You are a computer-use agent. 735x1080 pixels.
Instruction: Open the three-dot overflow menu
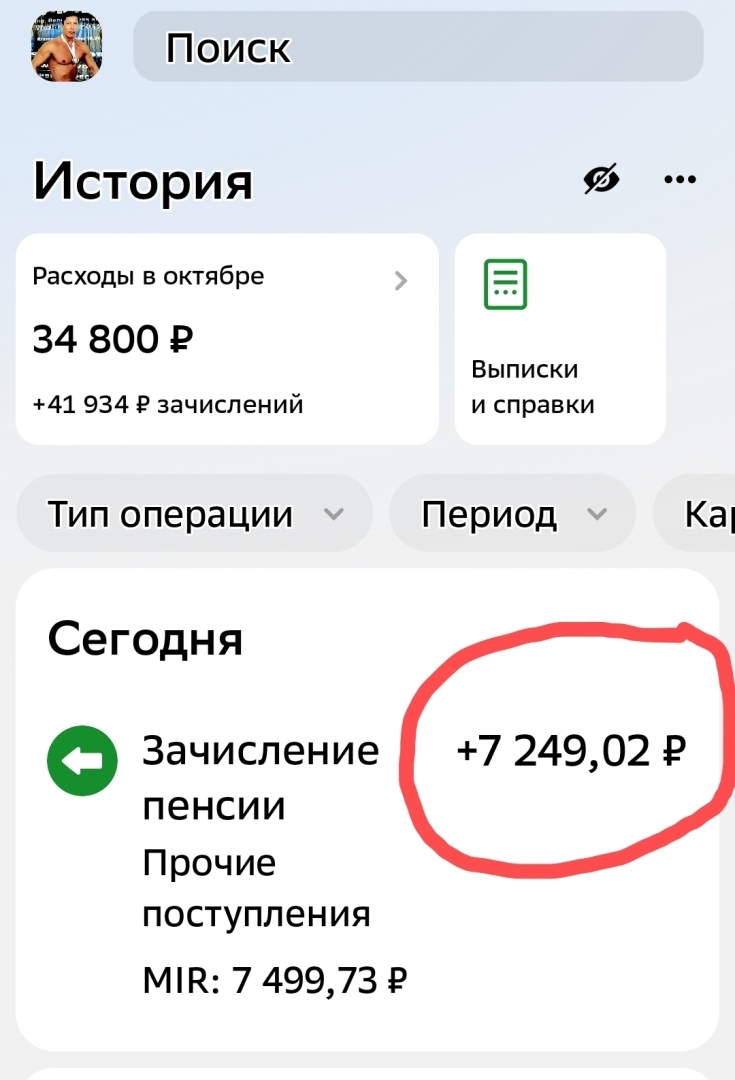point(680,180)
